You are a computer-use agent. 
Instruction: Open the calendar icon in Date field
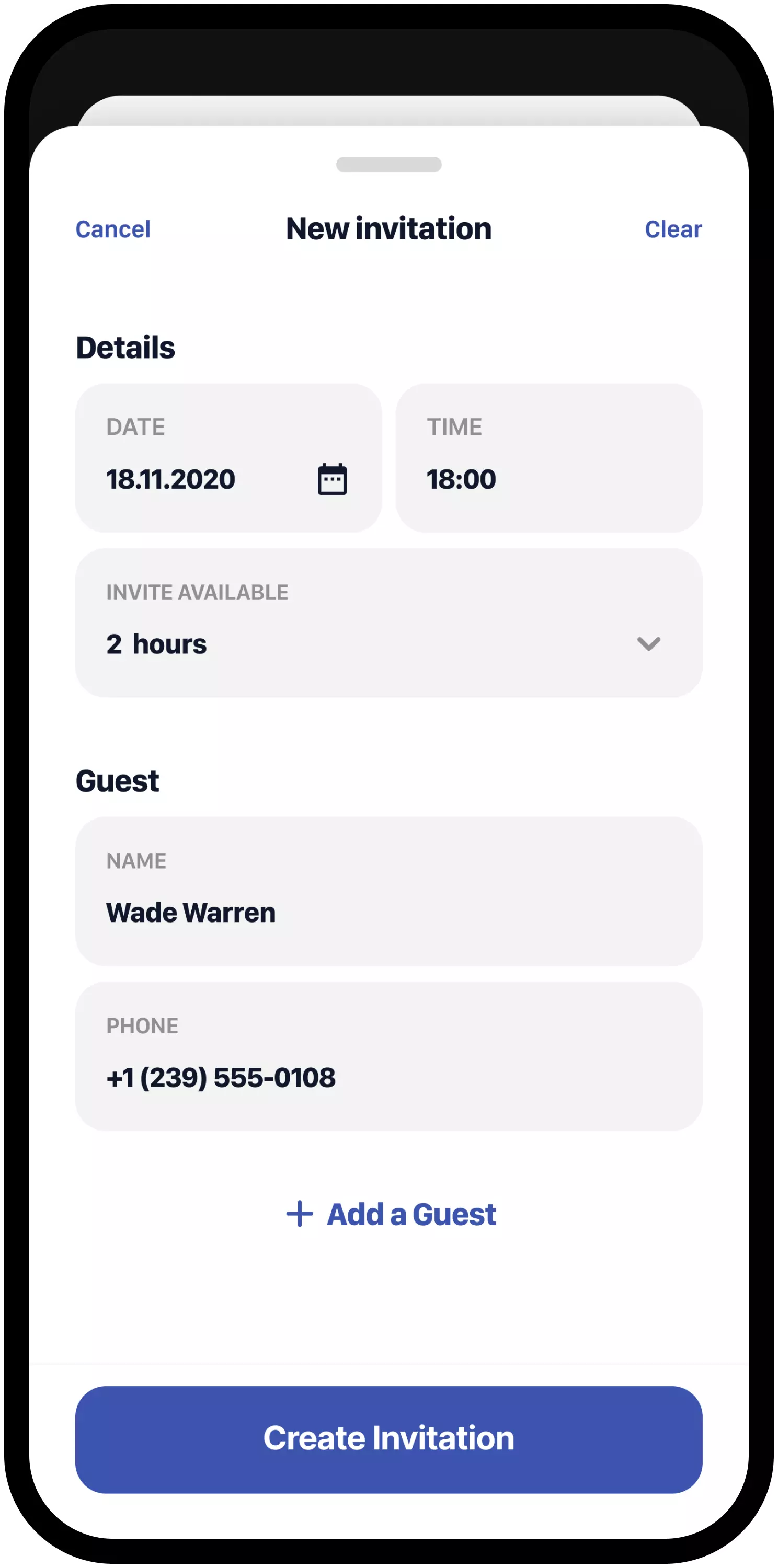[x=333, y=479]
